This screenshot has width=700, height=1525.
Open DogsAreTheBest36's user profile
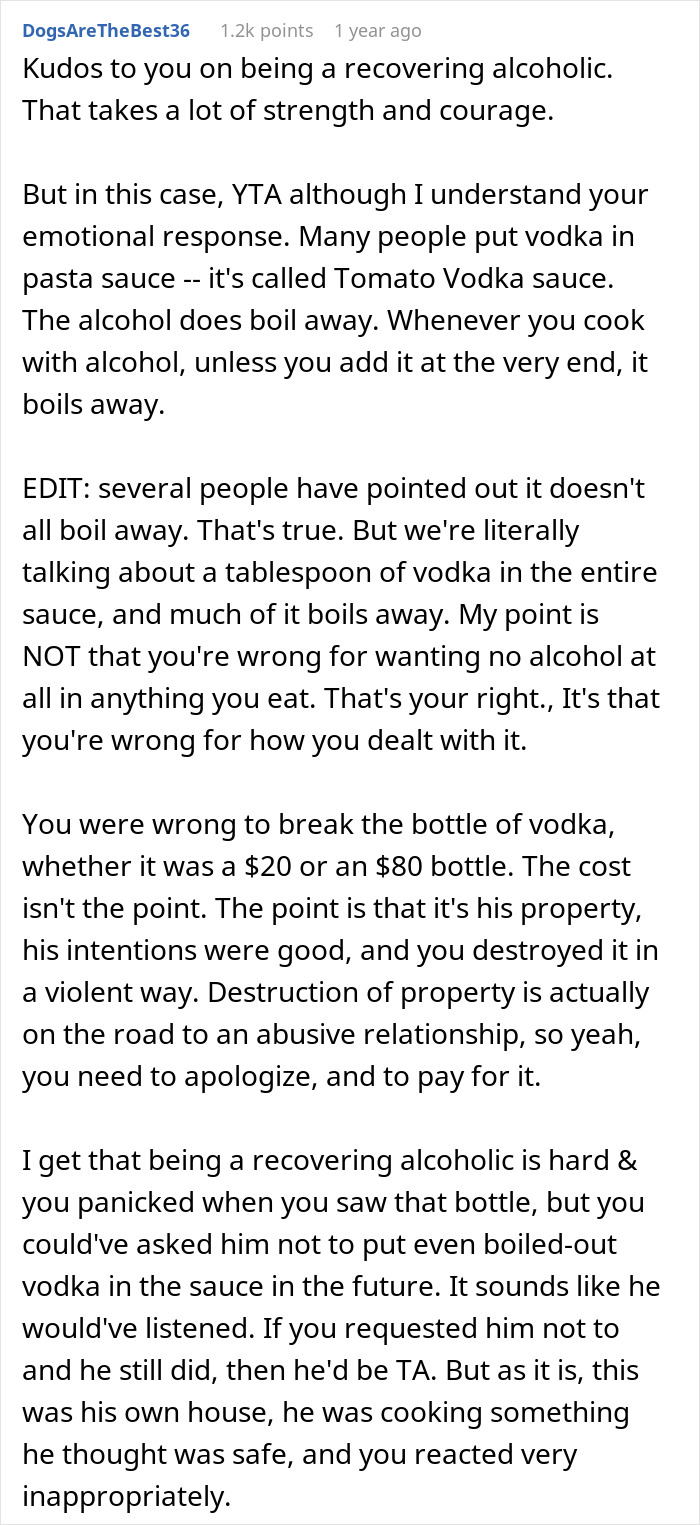click(106, 31)
